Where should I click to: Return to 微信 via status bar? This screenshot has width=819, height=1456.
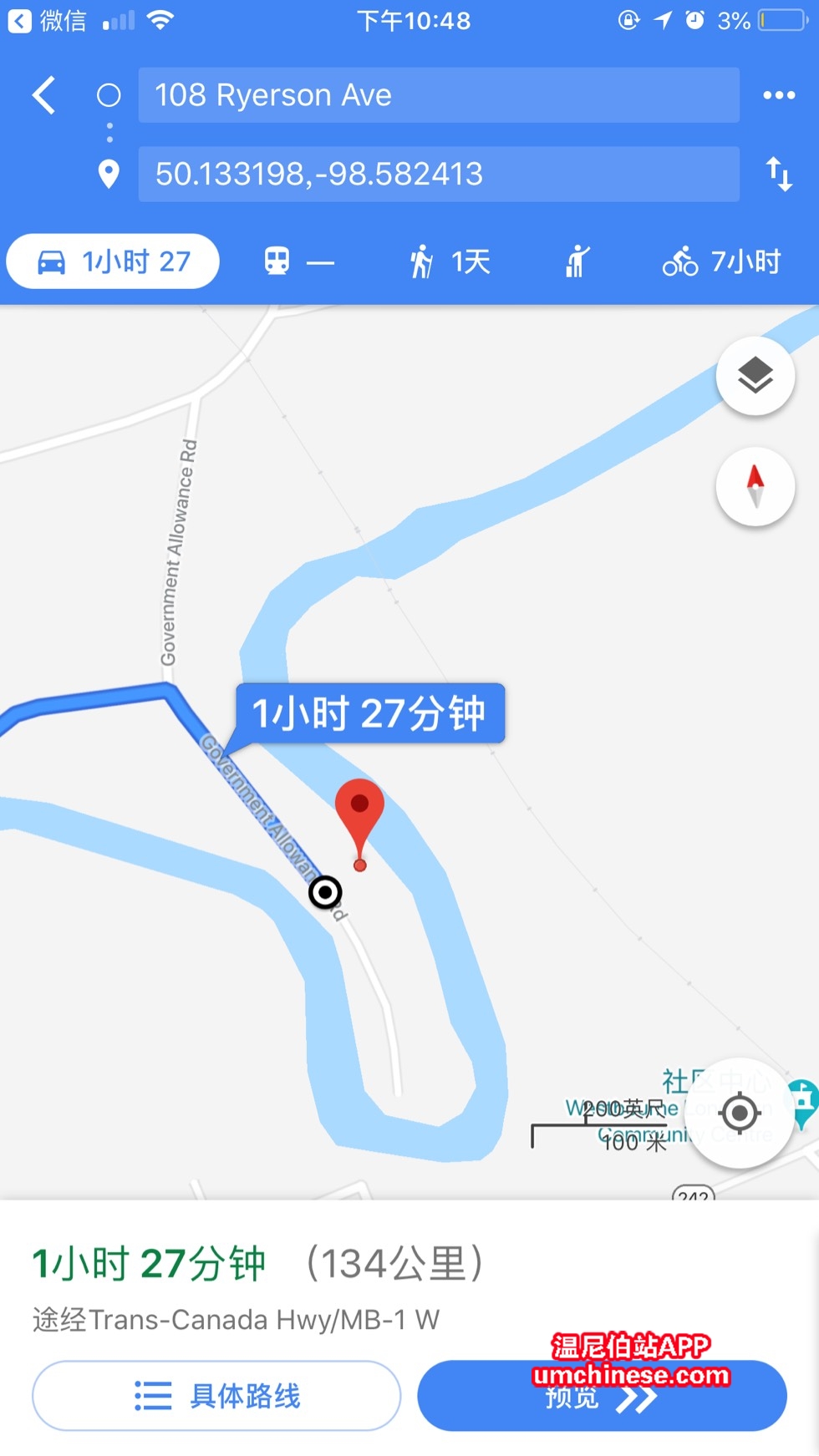[47, 20]
